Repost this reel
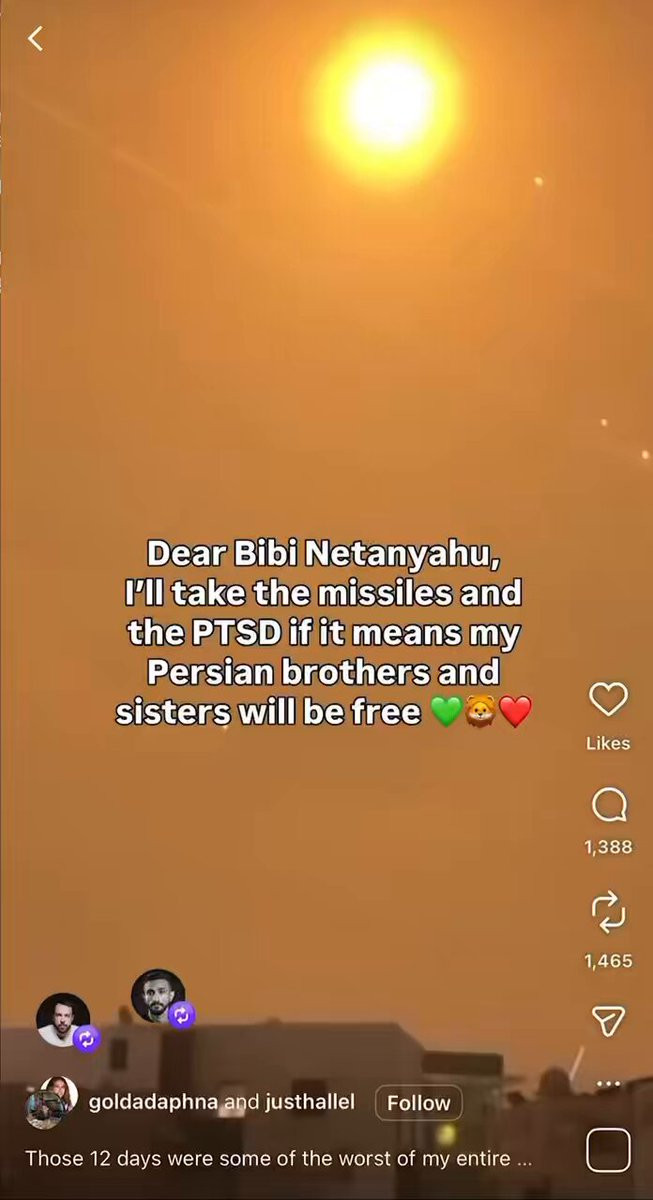This screenshot has height=1200, width=653. tap(608, 911)
